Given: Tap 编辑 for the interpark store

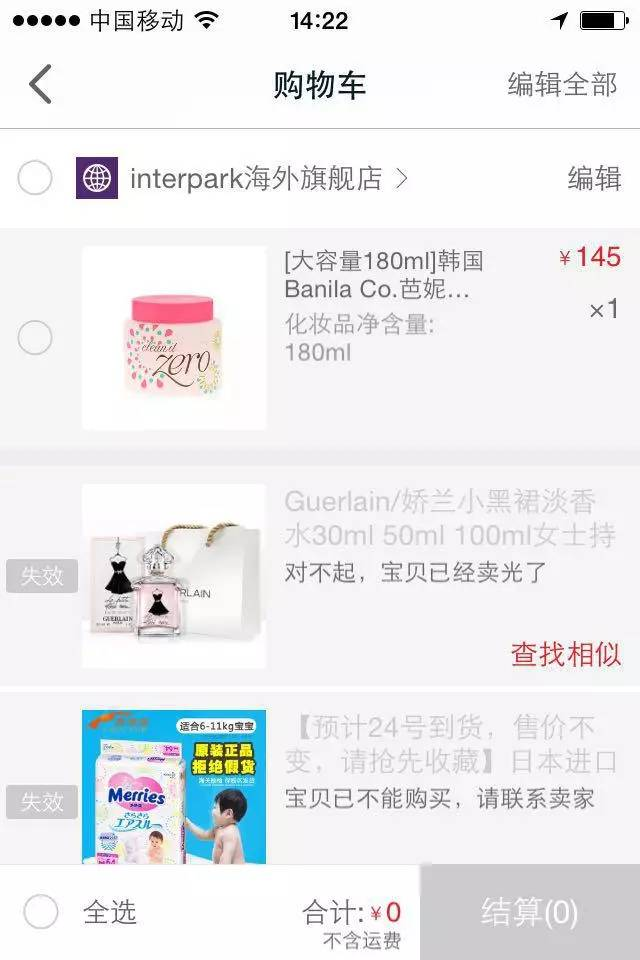Looking at the screenshot, I should point(594,179).
